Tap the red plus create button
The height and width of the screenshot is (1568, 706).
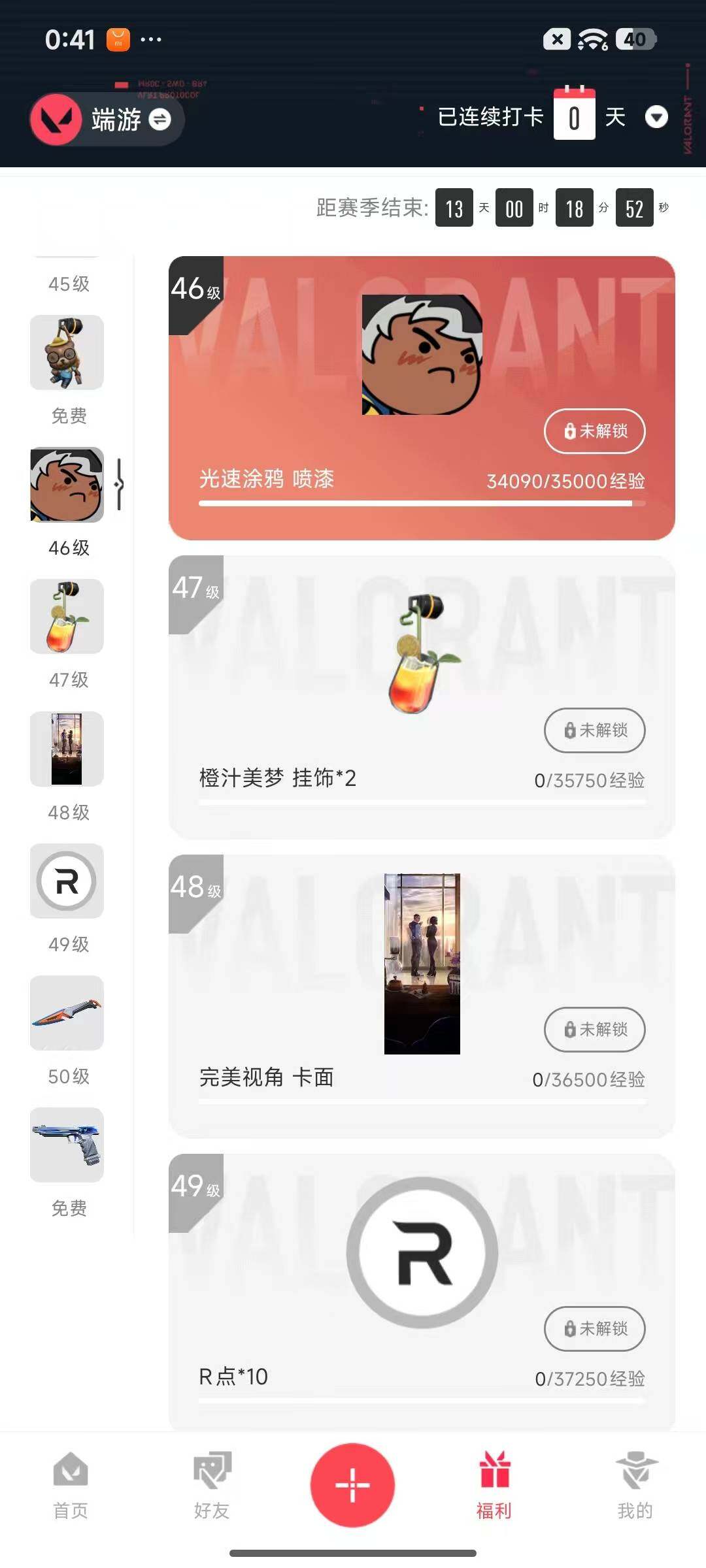pos(353,1484)
